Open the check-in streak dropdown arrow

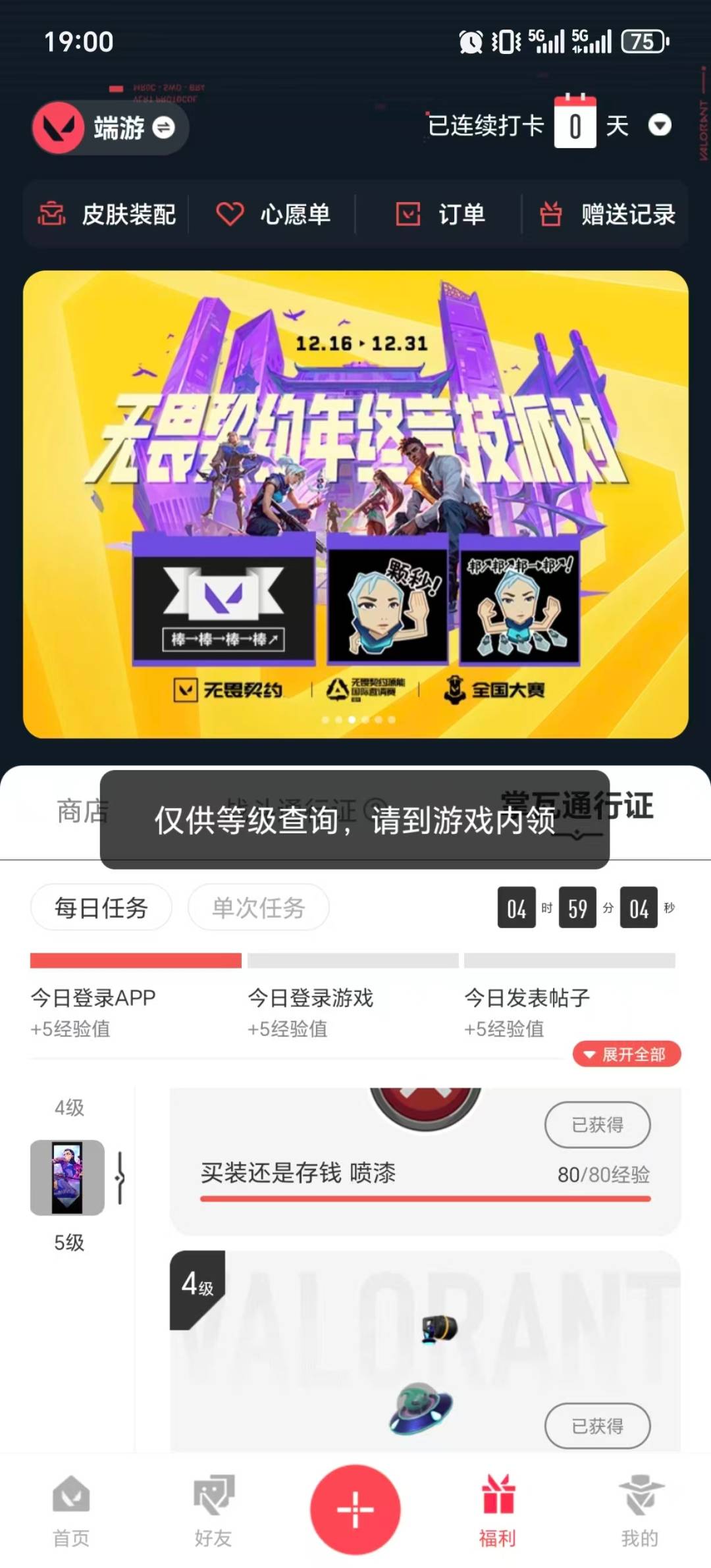[661, 125]
